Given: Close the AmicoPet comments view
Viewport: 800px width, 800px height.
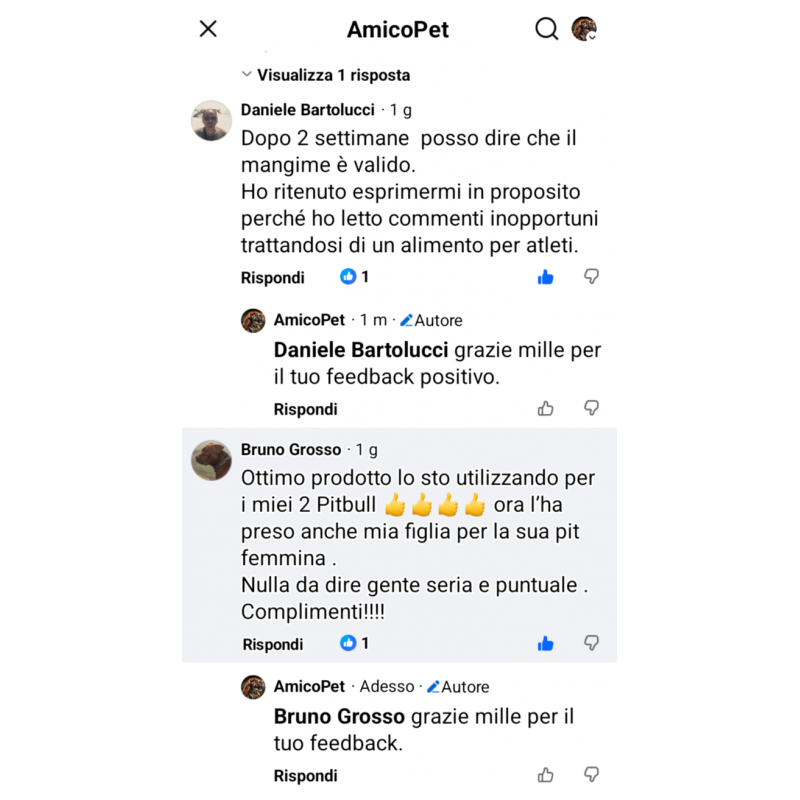Looking at the screenshot, I should point(208,29).
